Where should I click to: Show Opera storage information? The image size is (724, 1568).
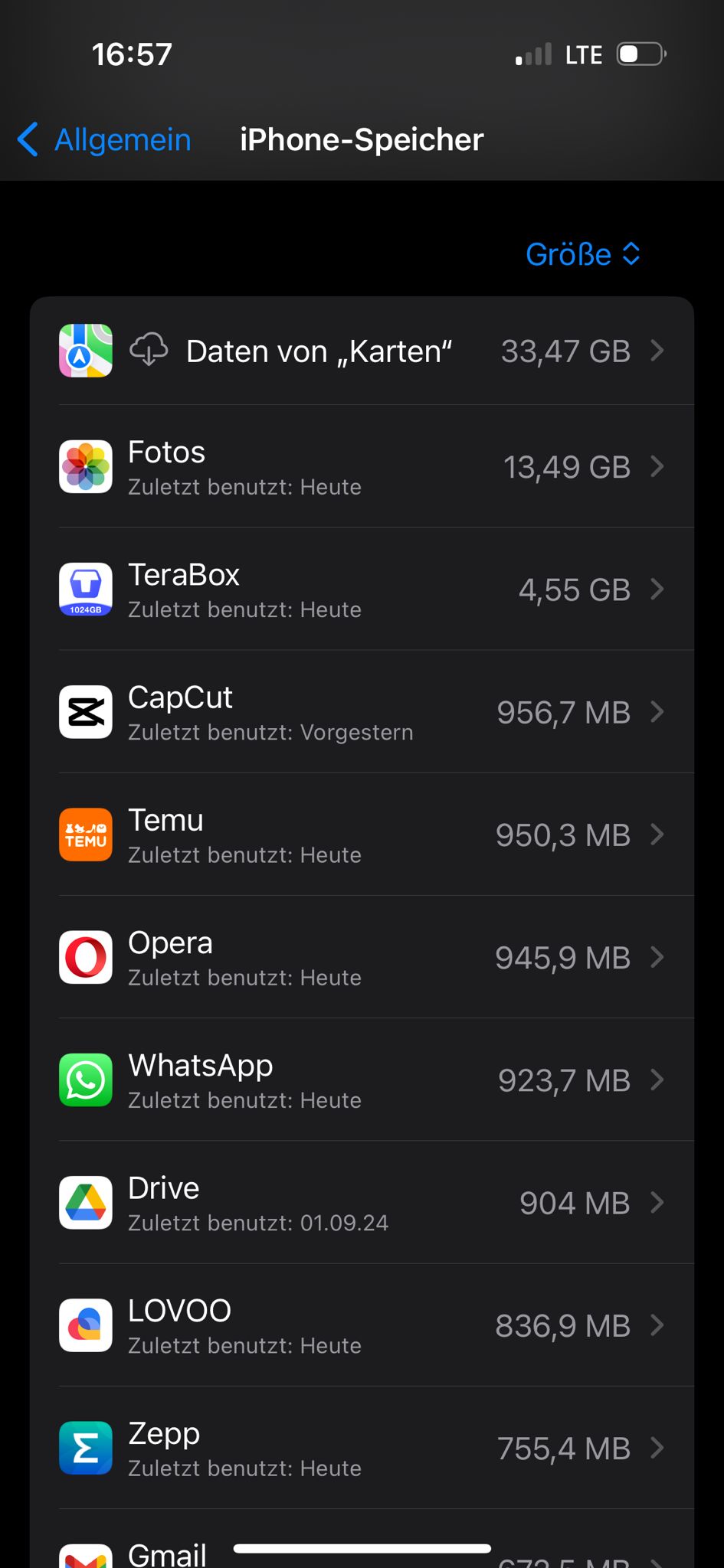362,957
